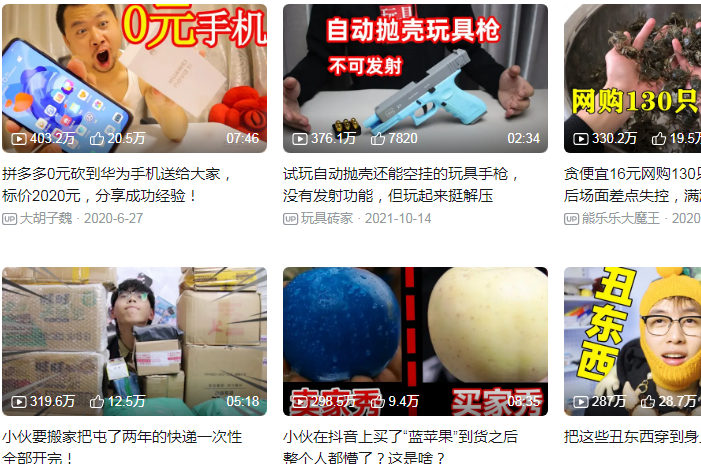Open uploader 大胡子魏's profile
Image resolution: width=701 pixels, height=464 pixels.
coord(46,218)
